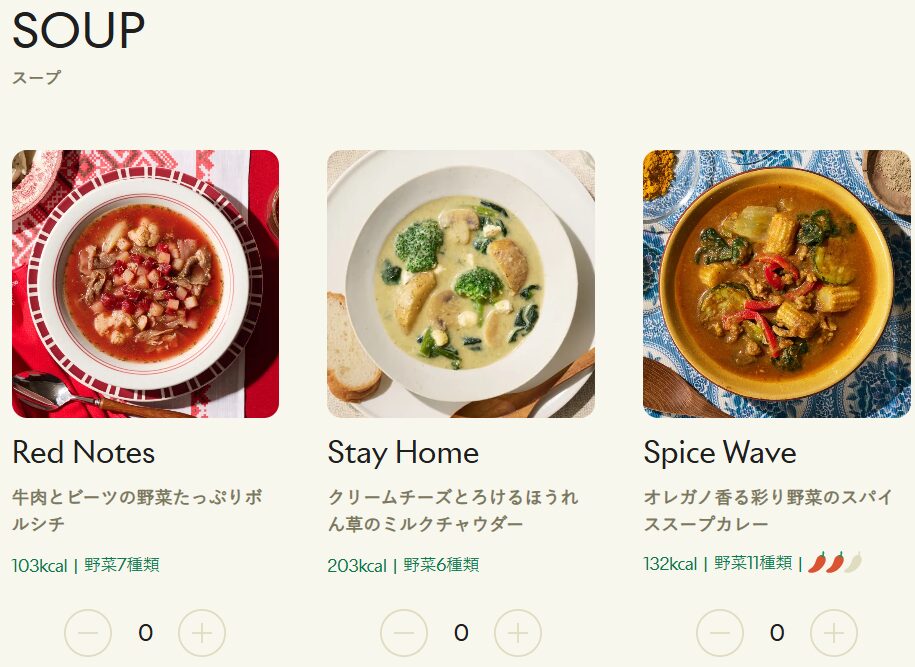This screenshot has height=667, width=915.
Task: Open the Spice Wave soup product image
Action: coord(776,284)
